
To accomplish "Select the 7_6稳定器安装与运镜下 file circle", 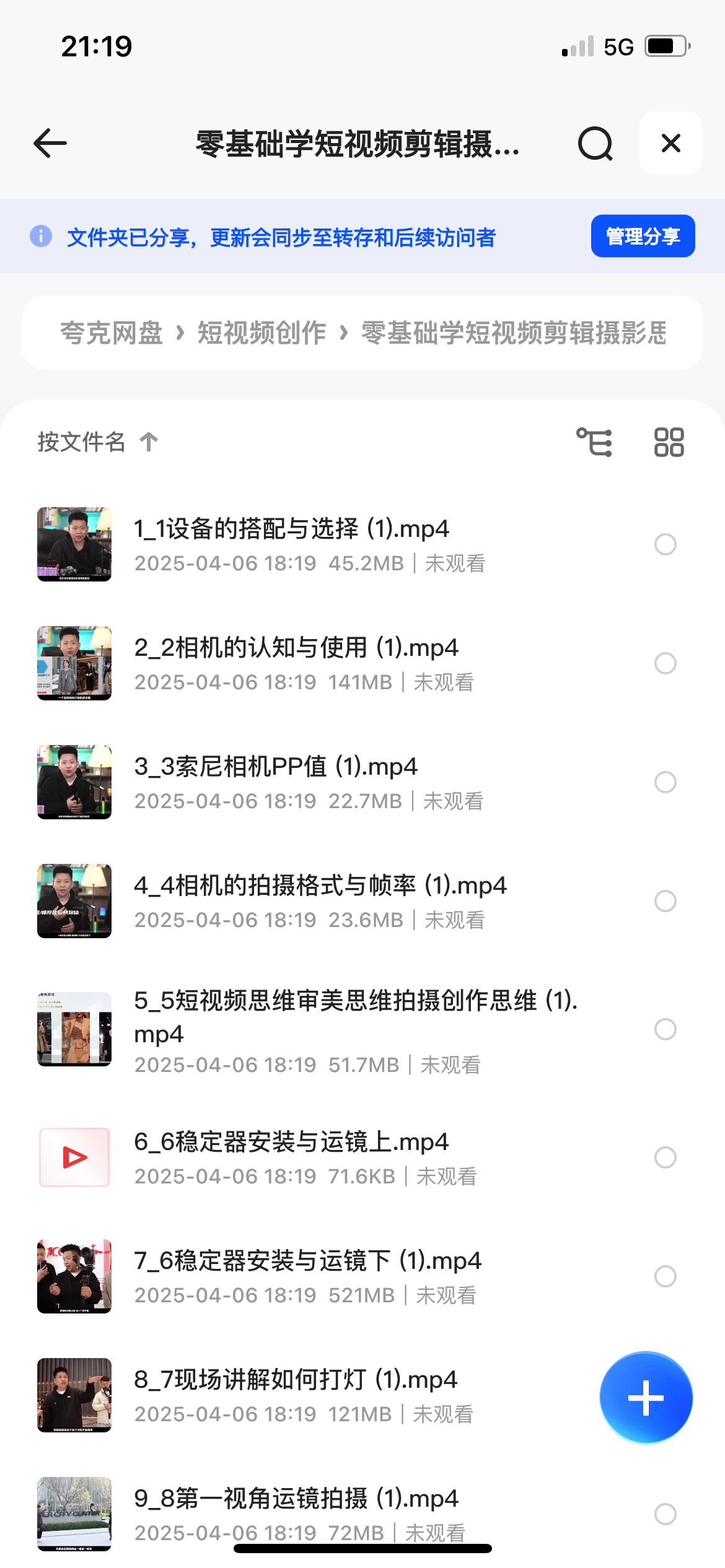I will click(665, 1276).
